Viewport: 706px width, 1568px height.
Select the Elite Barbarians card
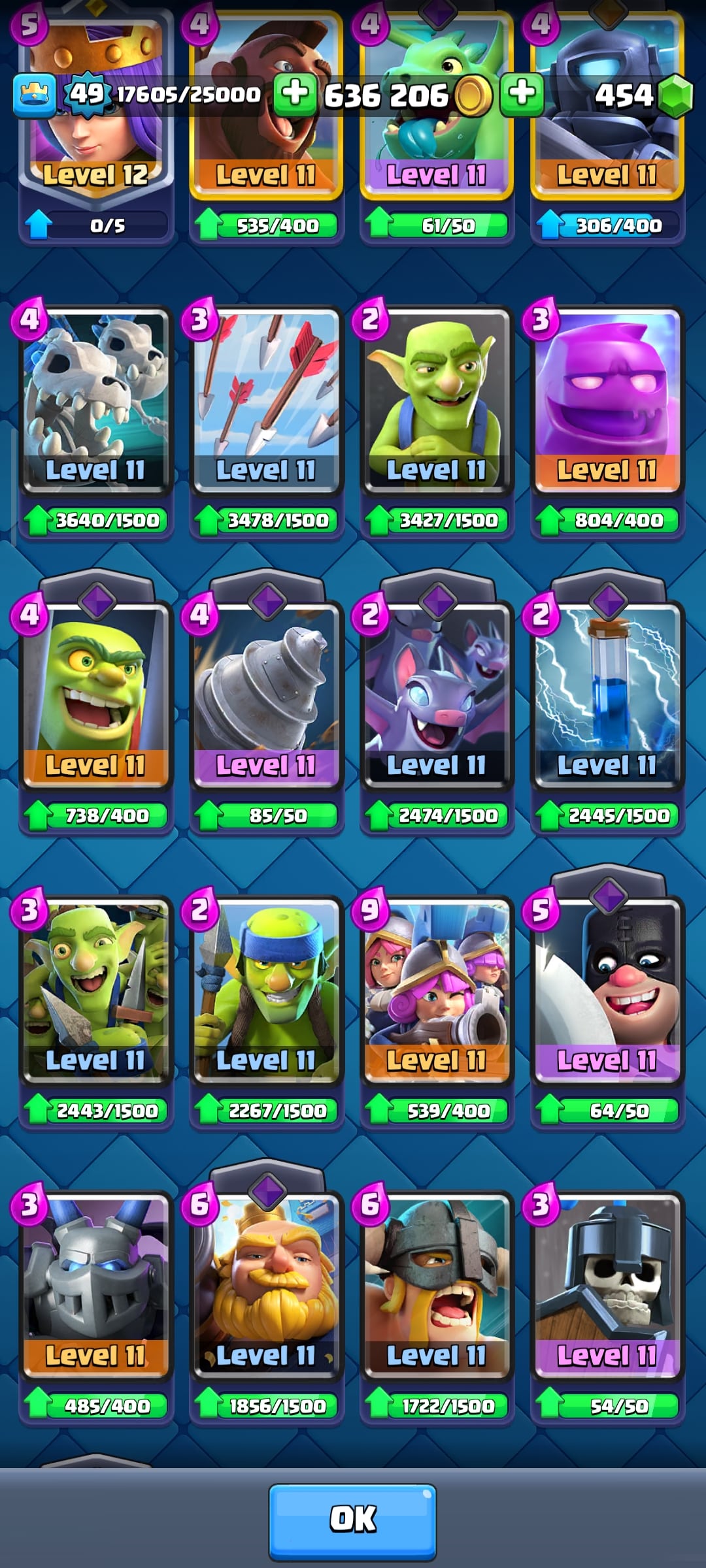[436, 1284]
